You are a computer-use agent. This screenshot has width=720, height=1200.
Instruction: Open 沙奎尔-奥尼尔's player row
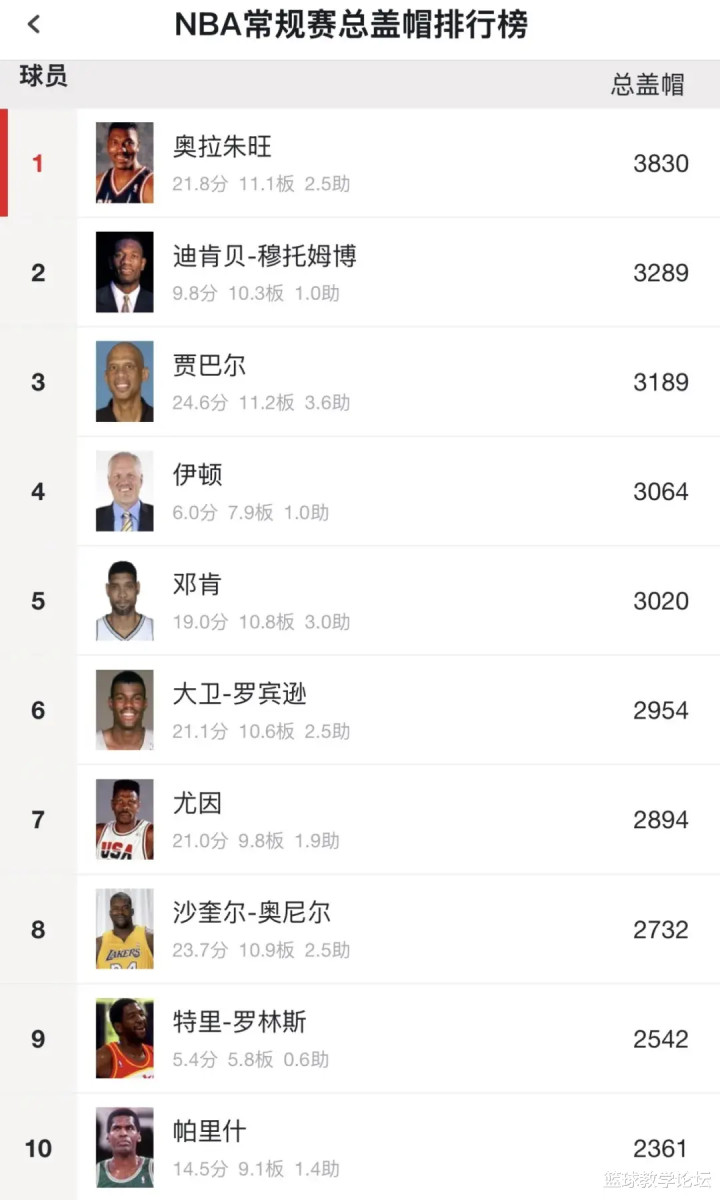[360, 929]
